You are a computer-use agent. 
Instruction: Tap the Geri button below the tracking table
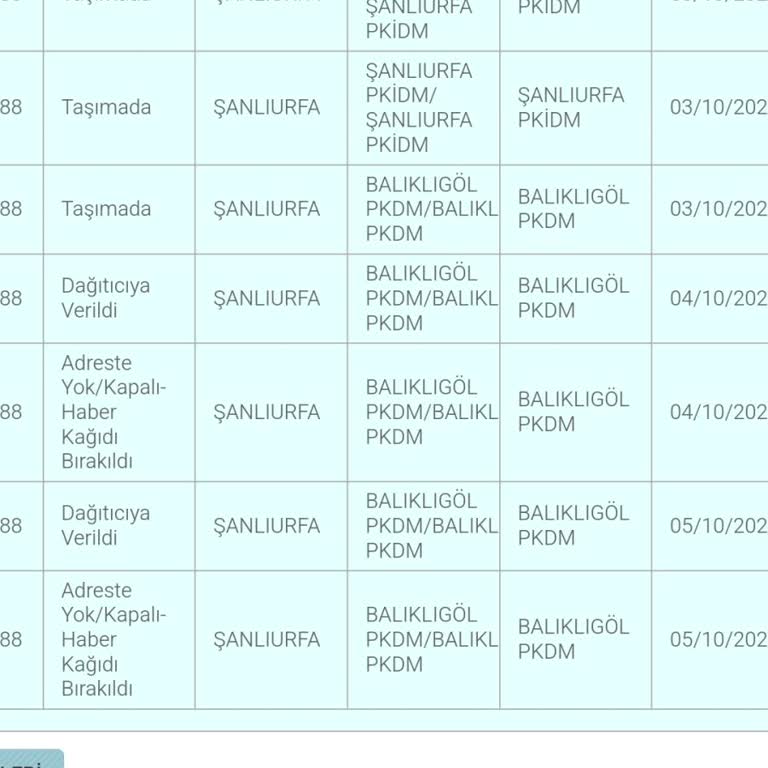coord(28,760)
